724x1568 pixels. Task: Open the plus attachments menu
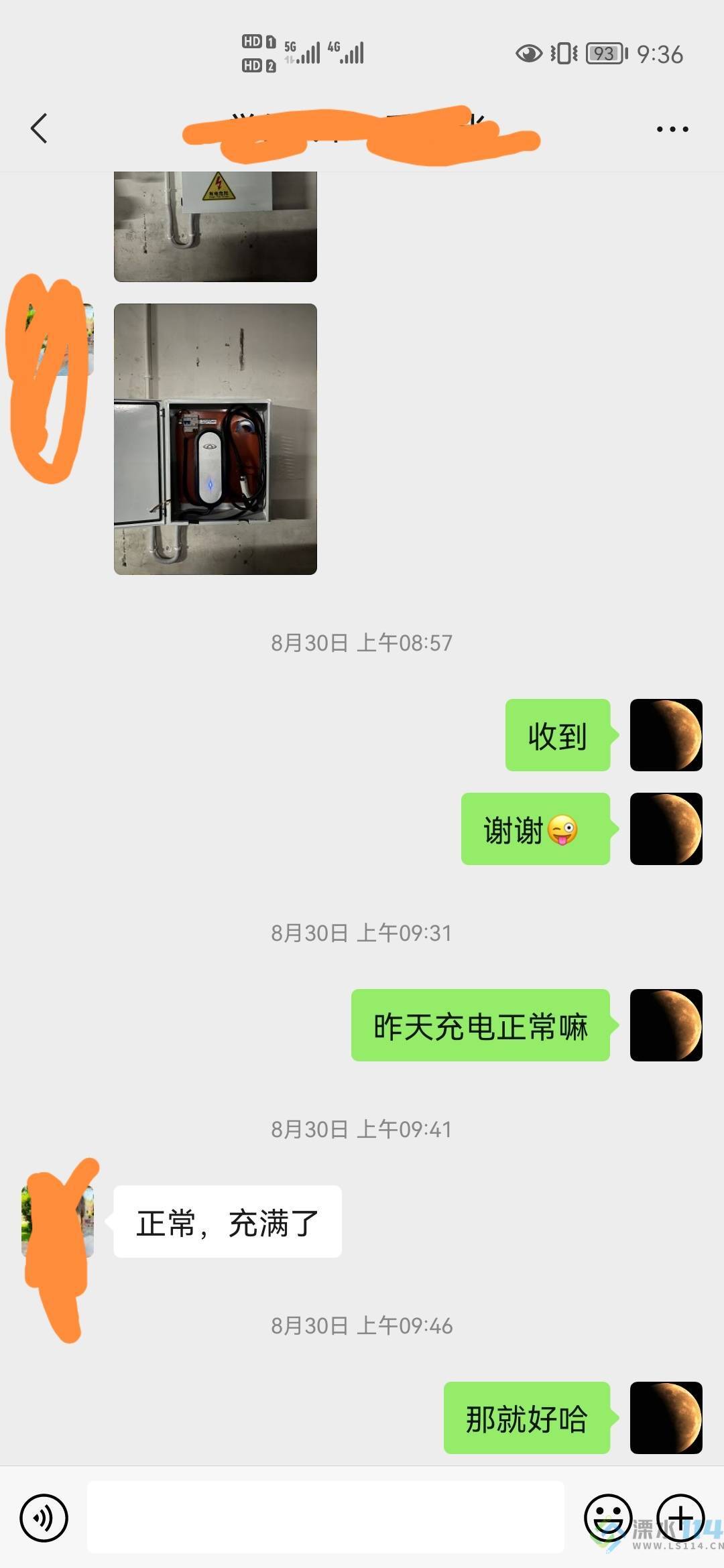click(680, 1518)
